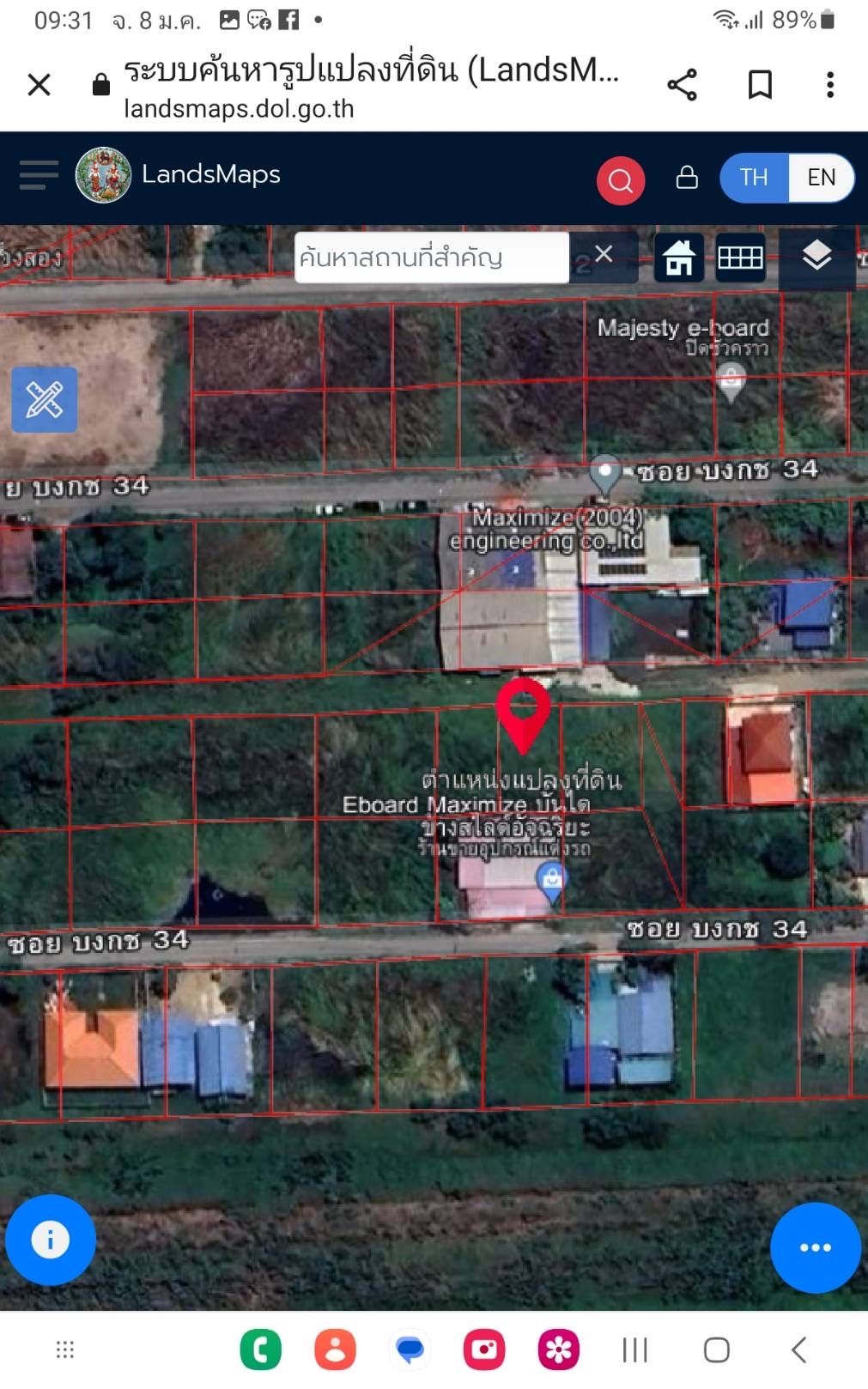This screenshot has width=868, height=1389.
Task: Clear the place search with X
Action: coord(604,254)
